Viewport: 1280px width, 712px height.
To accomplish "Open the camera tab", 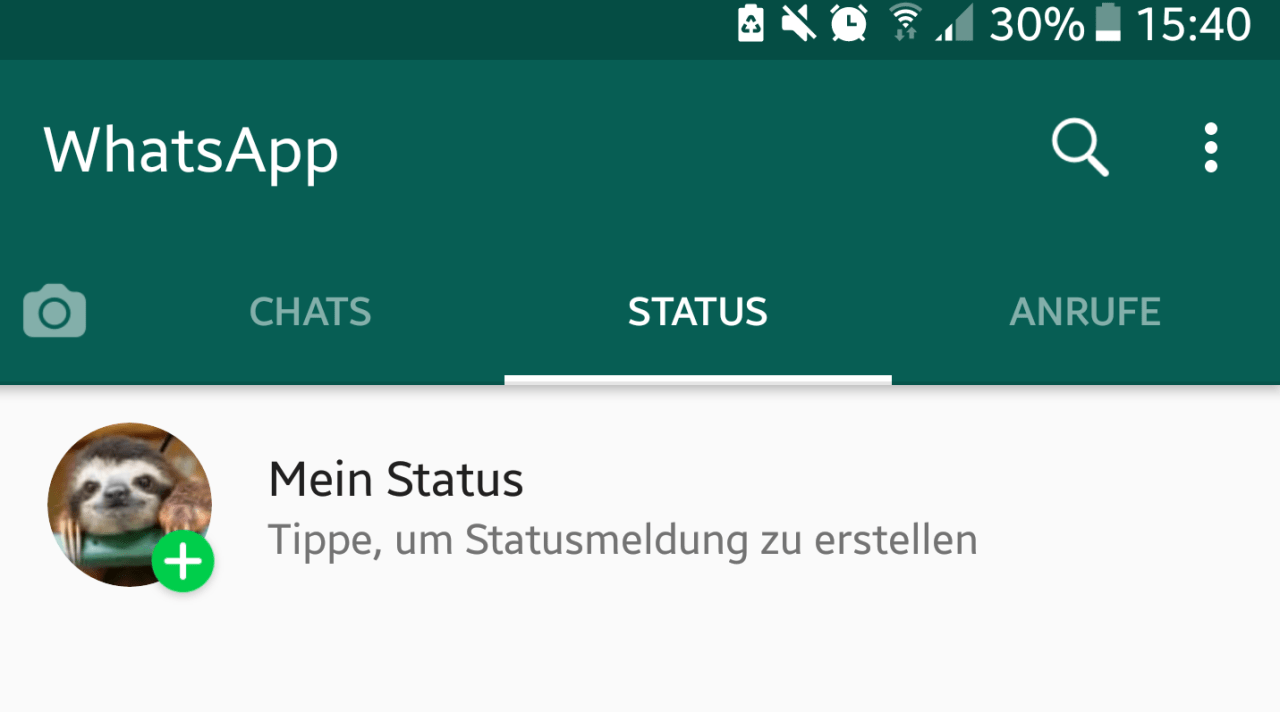I will (55, 312).
